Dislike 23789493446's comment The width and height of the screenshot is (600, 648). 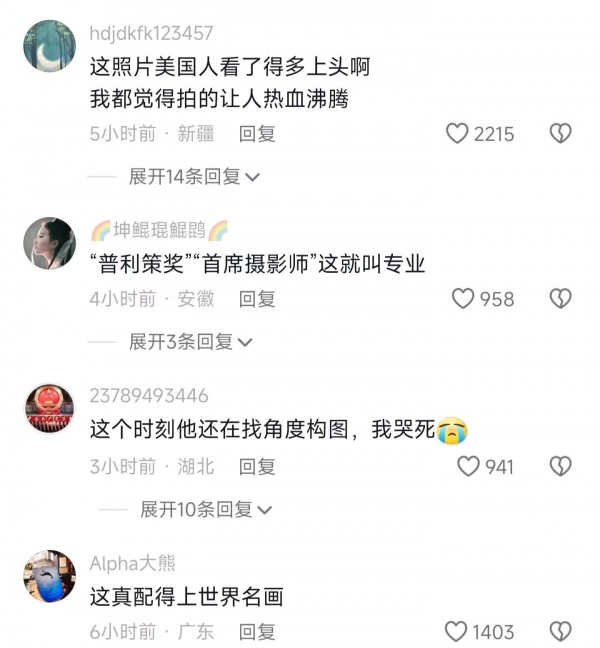click(561, 465)
